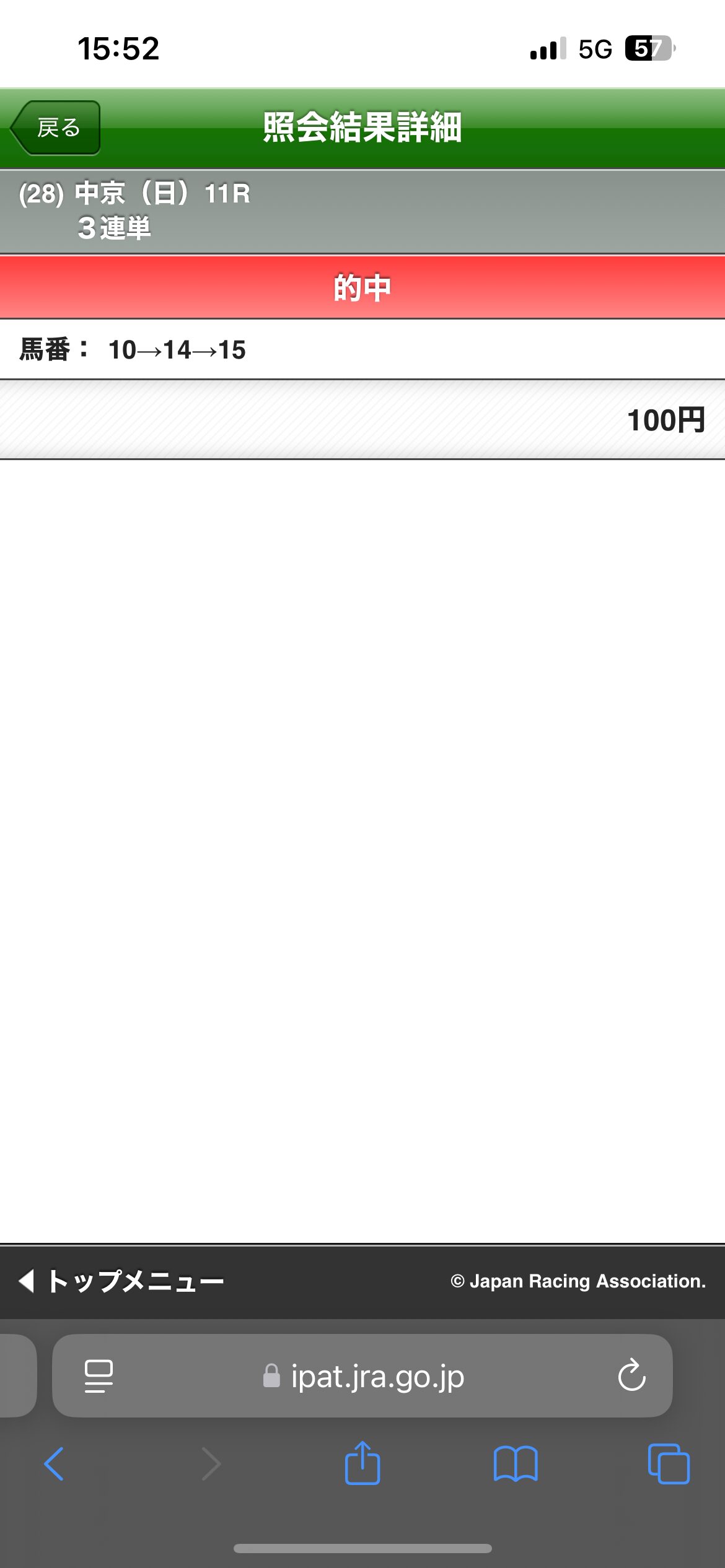This screenshot has width=725, height=1568.
Task: Go to トップメニュー top menu
Action: pyautogui.click(x=121, y=1281)
